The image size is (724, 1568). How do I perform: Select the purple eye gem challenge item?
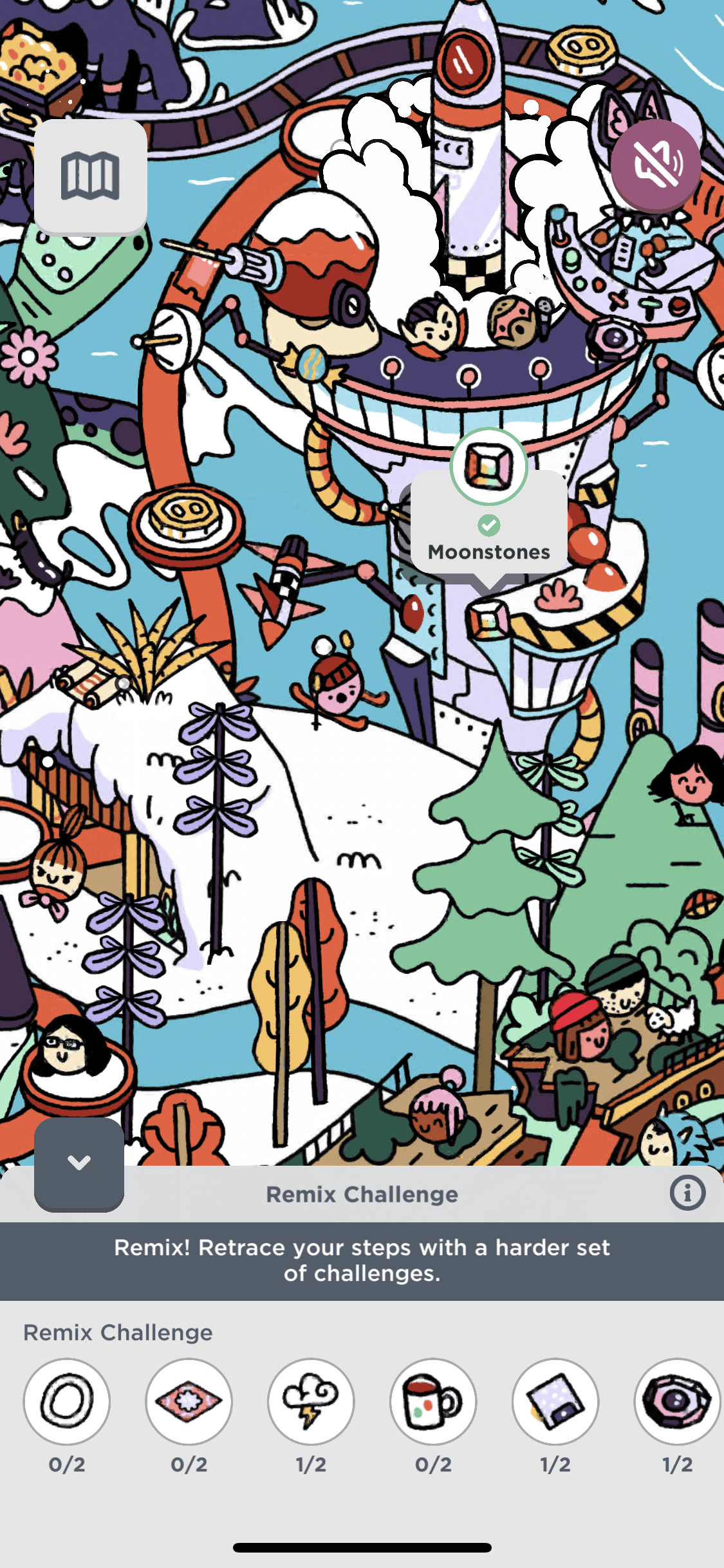(676, 1401)
